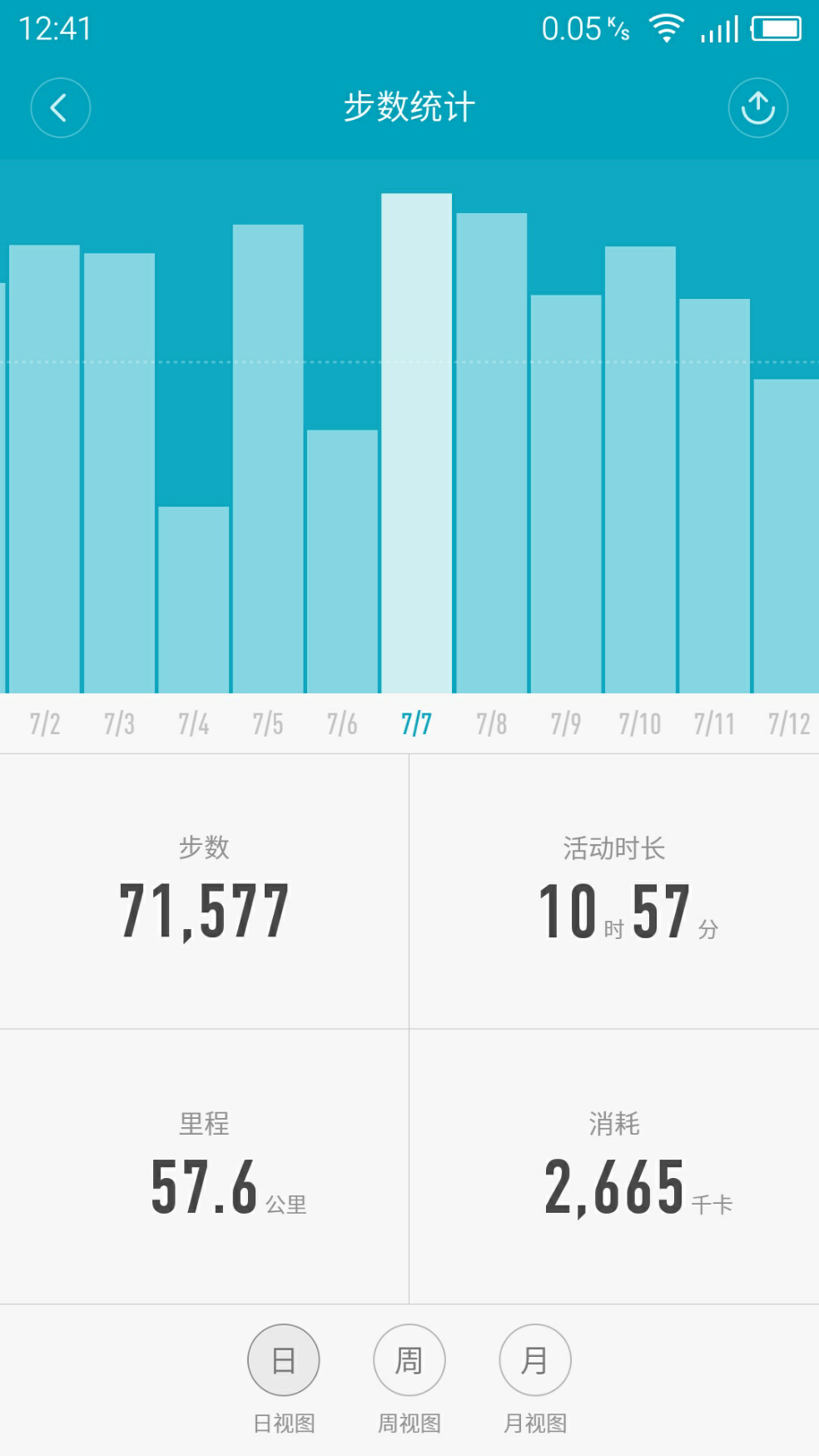This screenshot has height=1456, width=819.
Task: Select the 7/7 date label
Action: tap(415, 723)
